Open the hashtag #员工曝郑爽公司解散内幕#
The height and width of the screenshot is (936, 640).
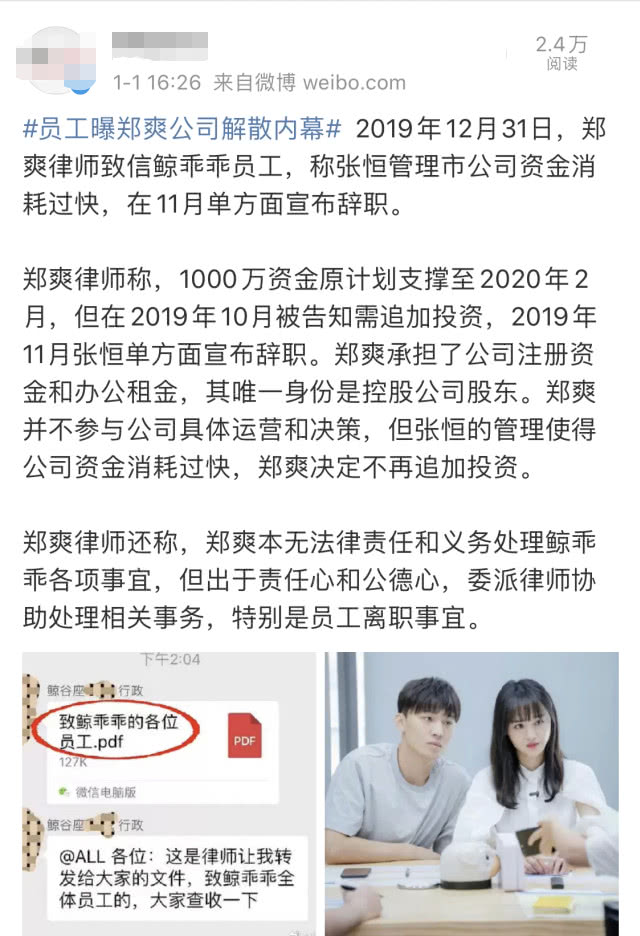(x=183, y=130)
